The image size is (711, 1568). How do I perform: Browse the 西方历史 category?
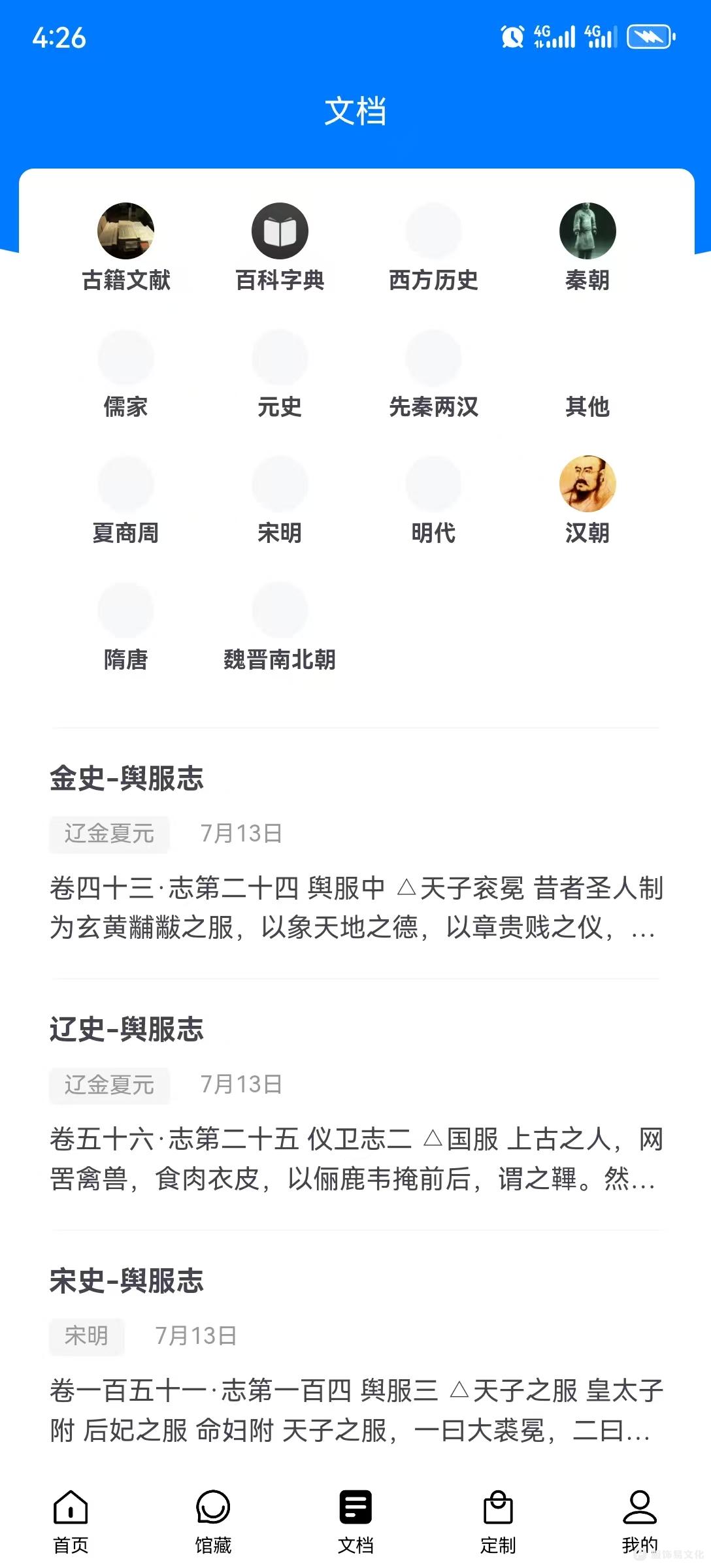point(433,246)
